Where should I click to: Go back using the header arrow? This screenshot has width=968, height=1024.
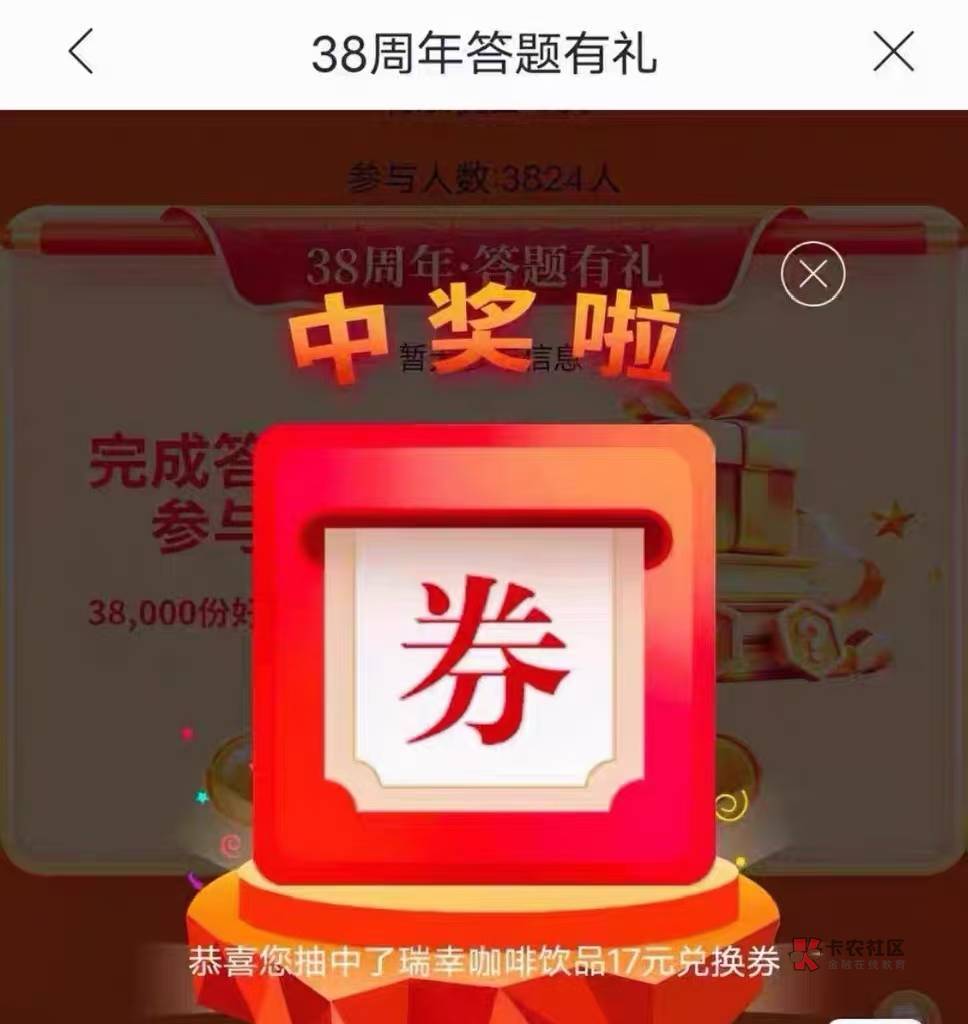pyautogui.click(x=81, y=51)
